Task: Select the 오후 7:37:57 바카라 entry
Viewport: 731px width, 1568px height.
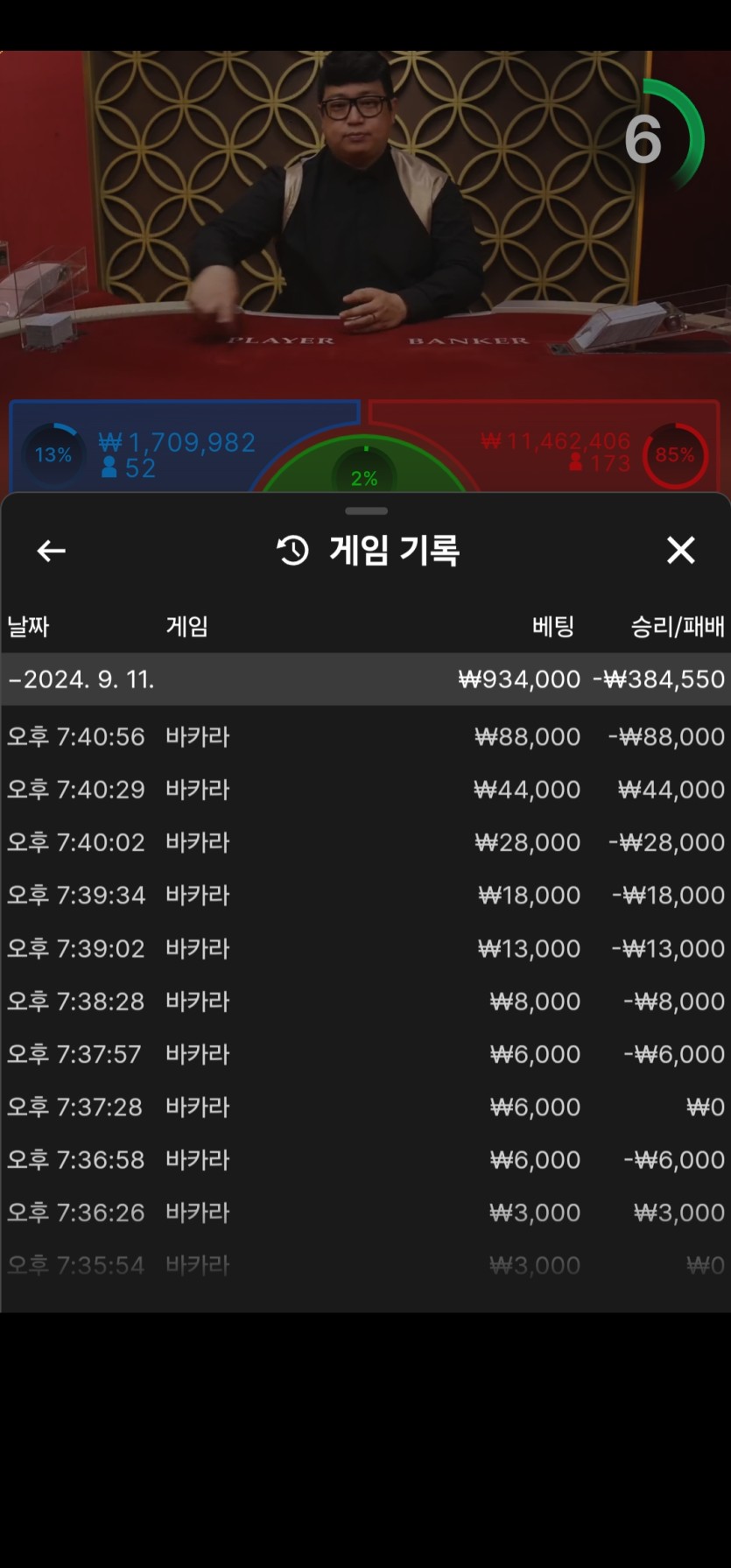Action: coord(366,1054)
